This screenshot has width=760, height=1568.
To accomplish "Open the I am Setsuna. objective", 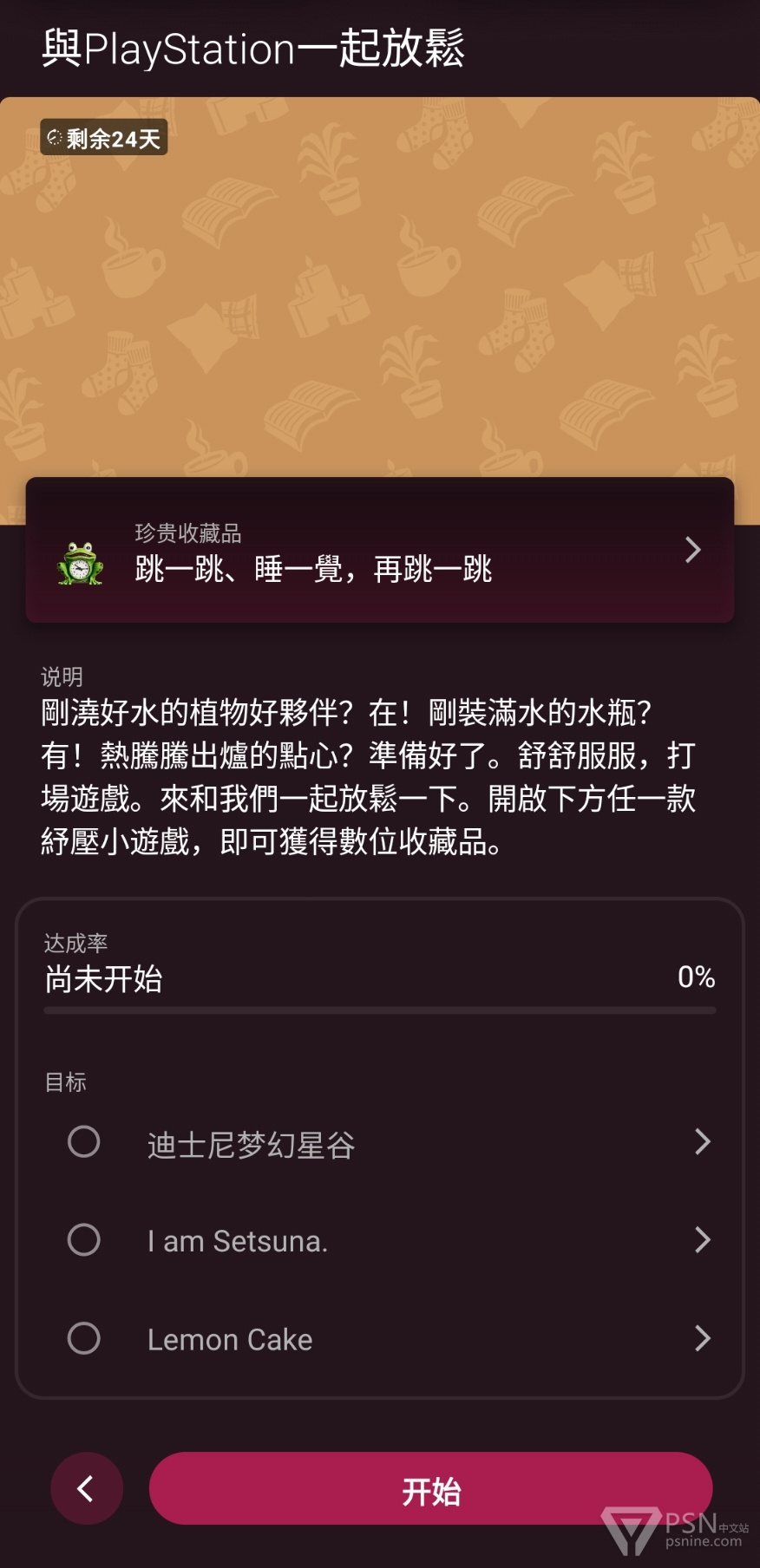I will (380, 1240).
